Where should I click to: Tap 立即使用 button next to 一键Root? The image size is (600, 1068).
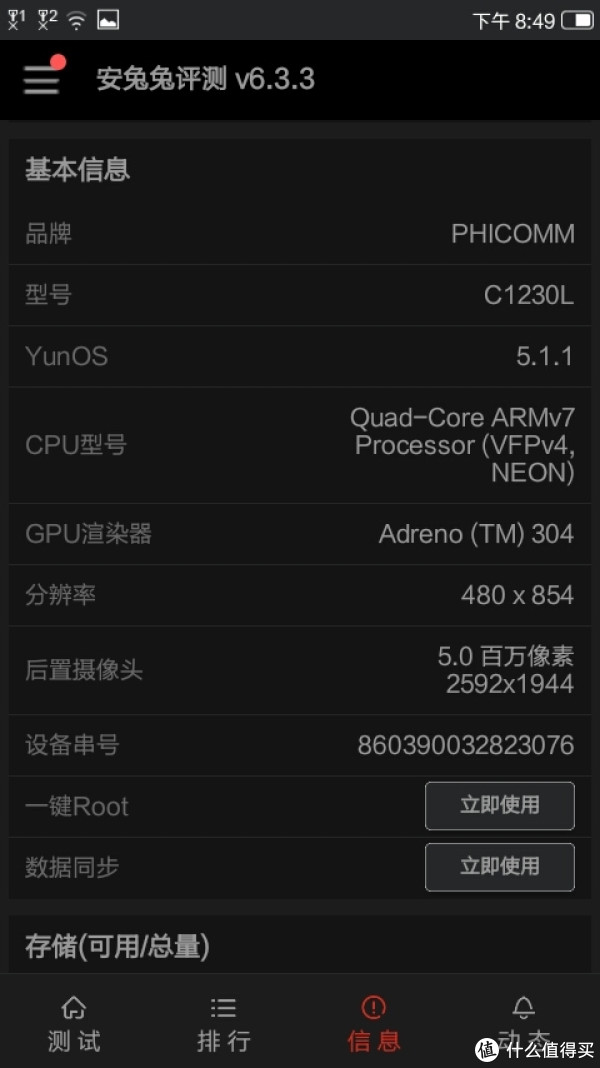click(499, 806)
